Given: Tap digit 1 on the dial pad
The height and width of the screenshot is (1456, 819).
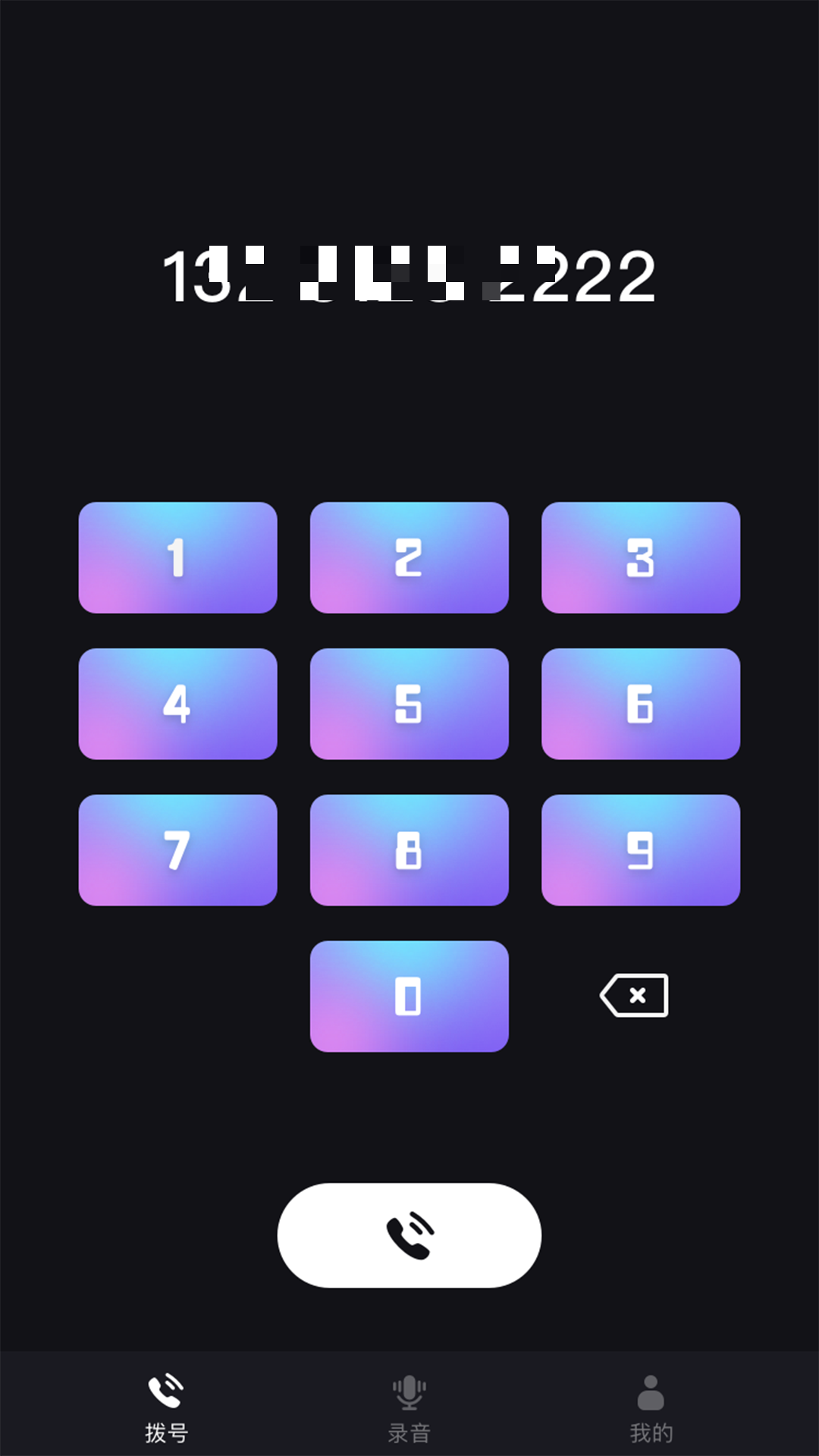Looking at the screenshot, I should 178,557.
